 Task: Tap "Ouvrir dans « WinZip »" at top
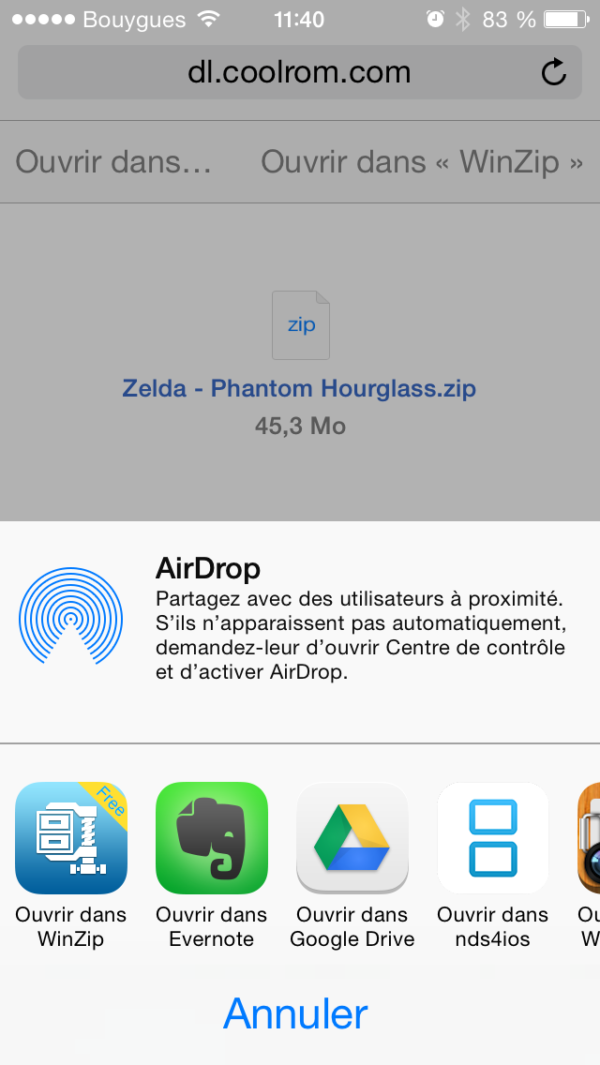point(422,162)
